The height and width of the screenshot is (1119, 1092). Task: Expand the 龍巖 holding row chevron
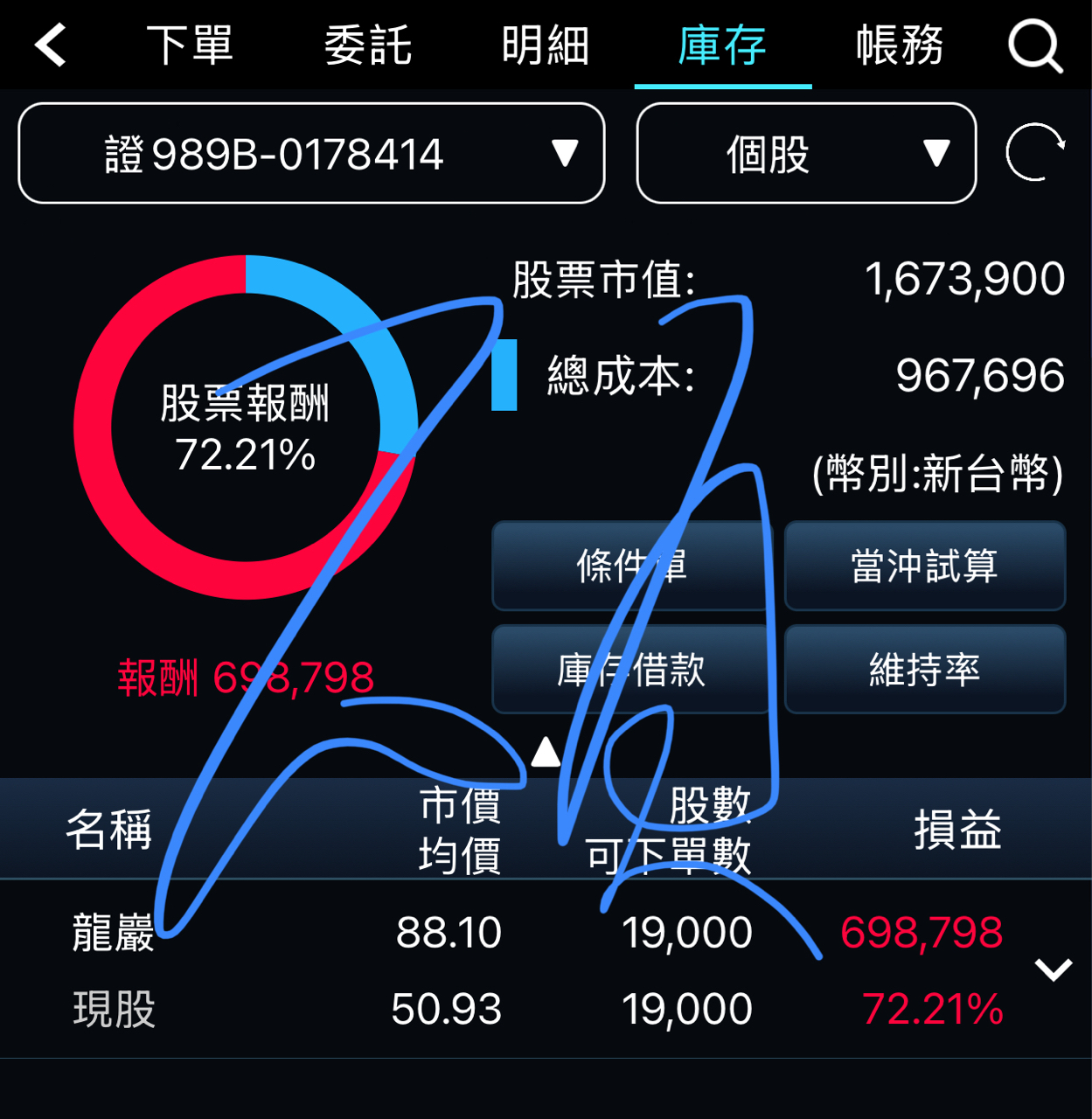point(1054,969)
